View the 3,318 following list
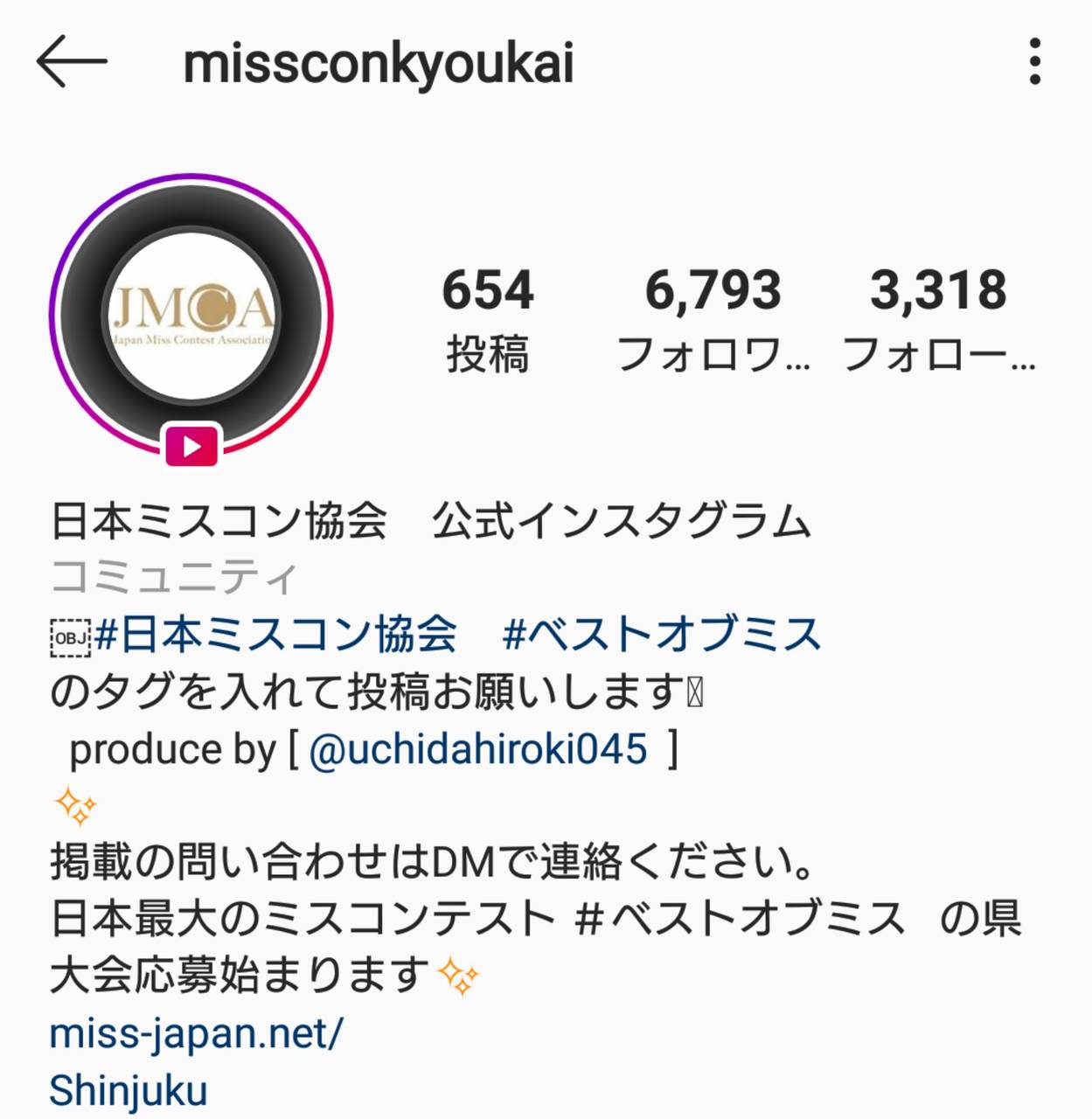This screenshot has height=1119, width=1092. 938,319
